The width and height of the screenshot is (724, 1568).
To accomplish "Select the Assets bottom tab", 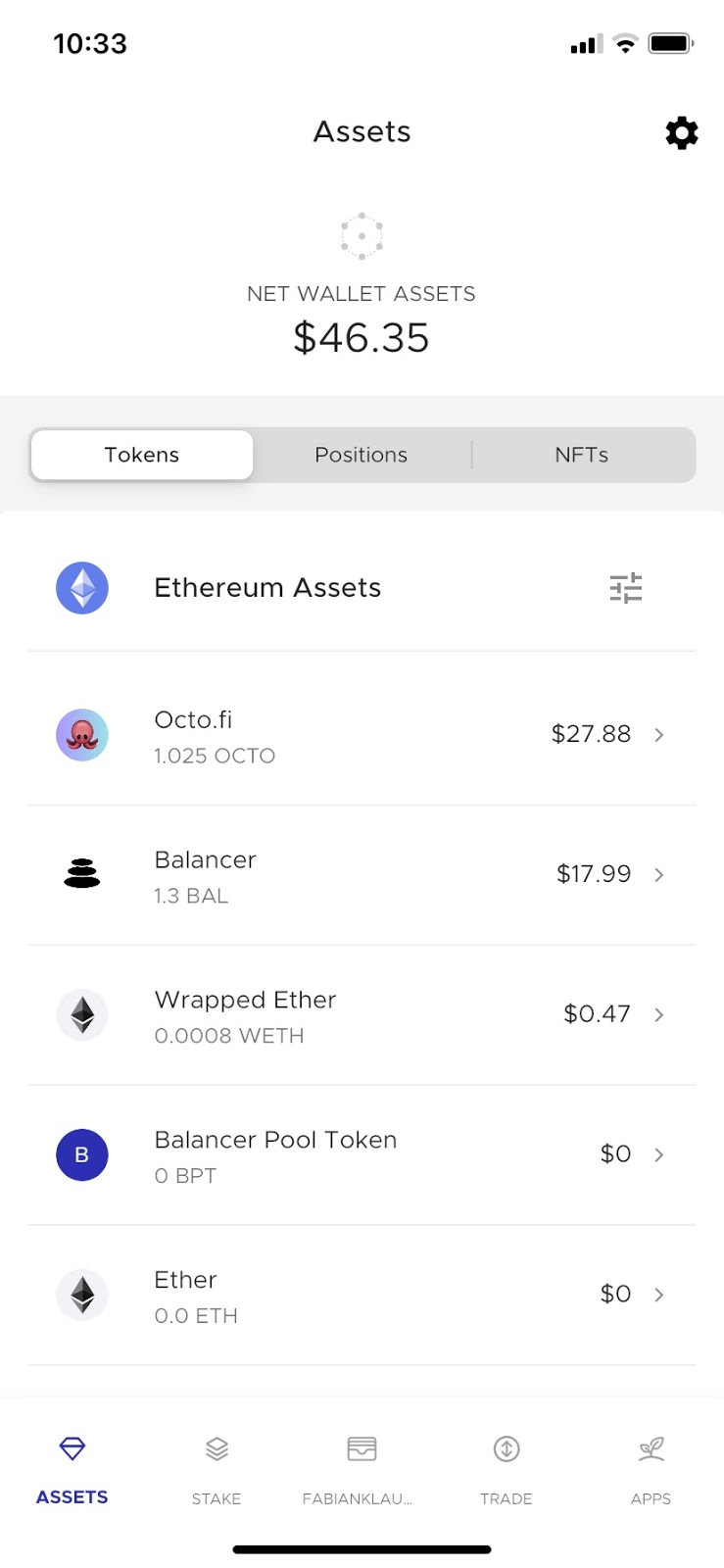I will coord(72,1470).
